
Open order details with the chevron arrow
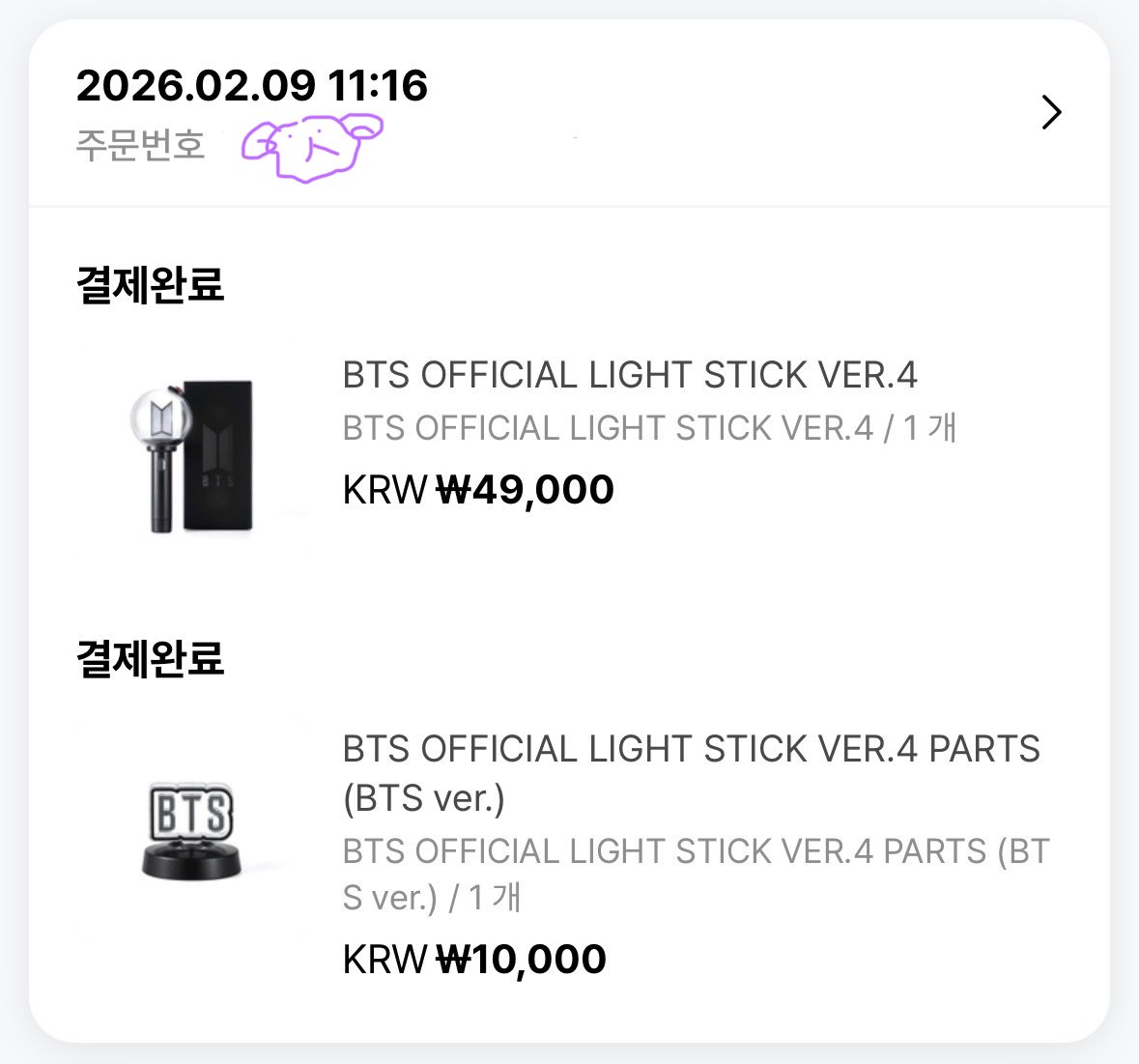click(x=1052, y=112)
